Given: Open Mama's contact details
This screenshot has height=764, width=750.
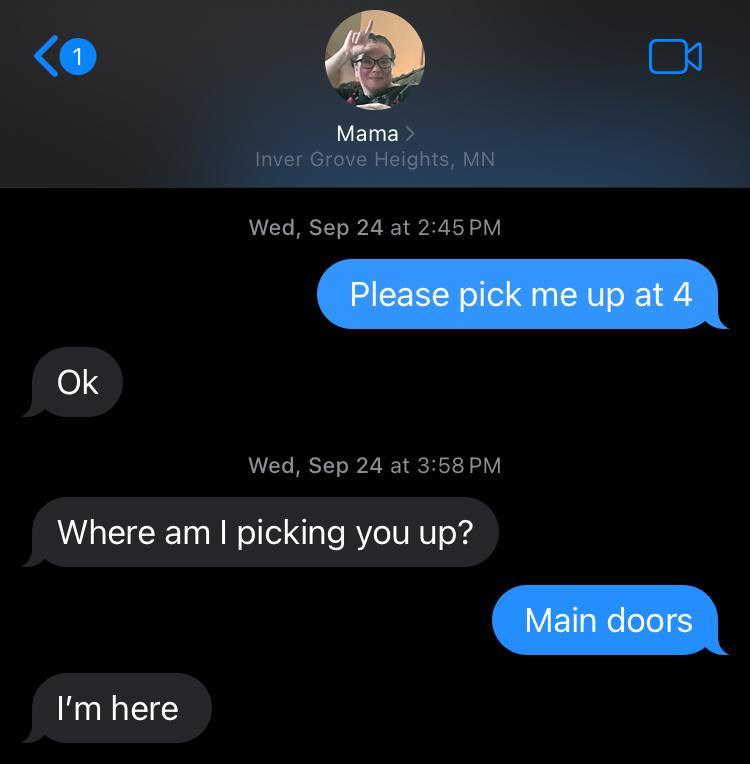Looking at the screenshot, I should 375,133.
